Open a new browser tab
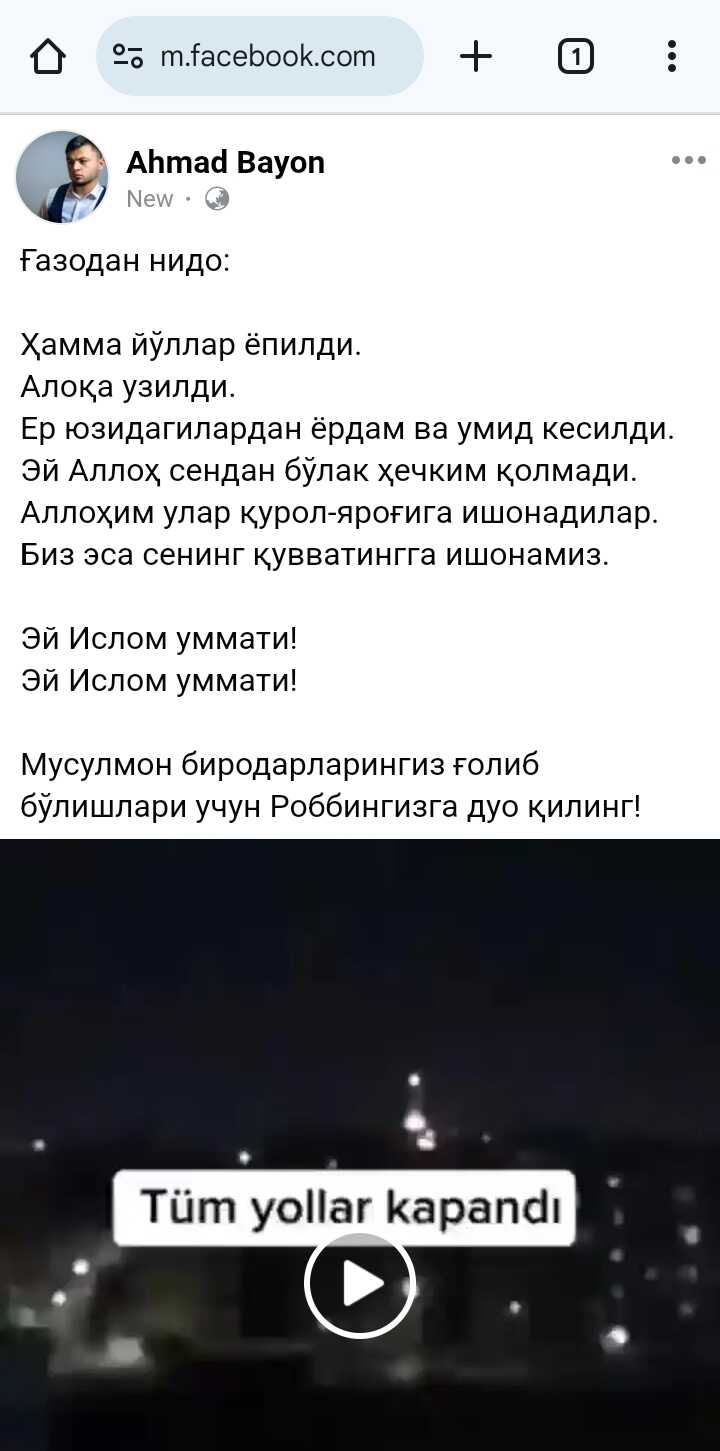 (476, 56)
